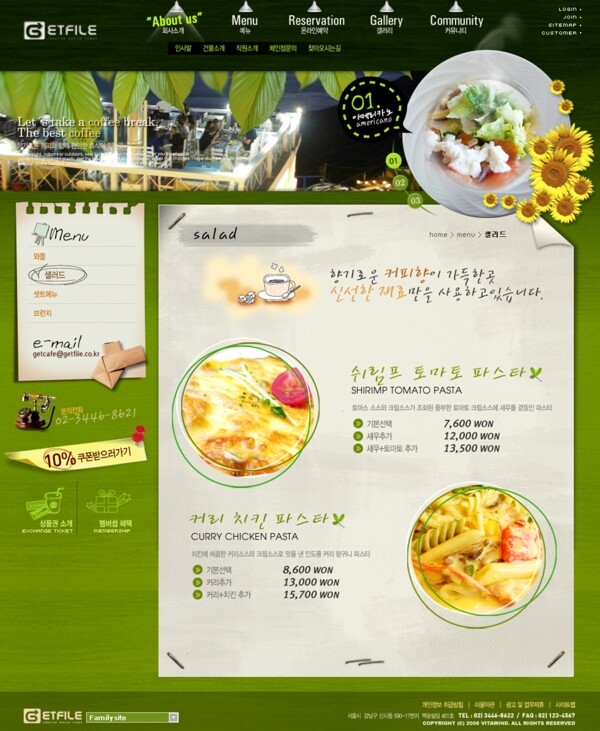This screenshot has height=731, width=600.
Task: Expand the Family site dropdown
Action: click(173, 717)
